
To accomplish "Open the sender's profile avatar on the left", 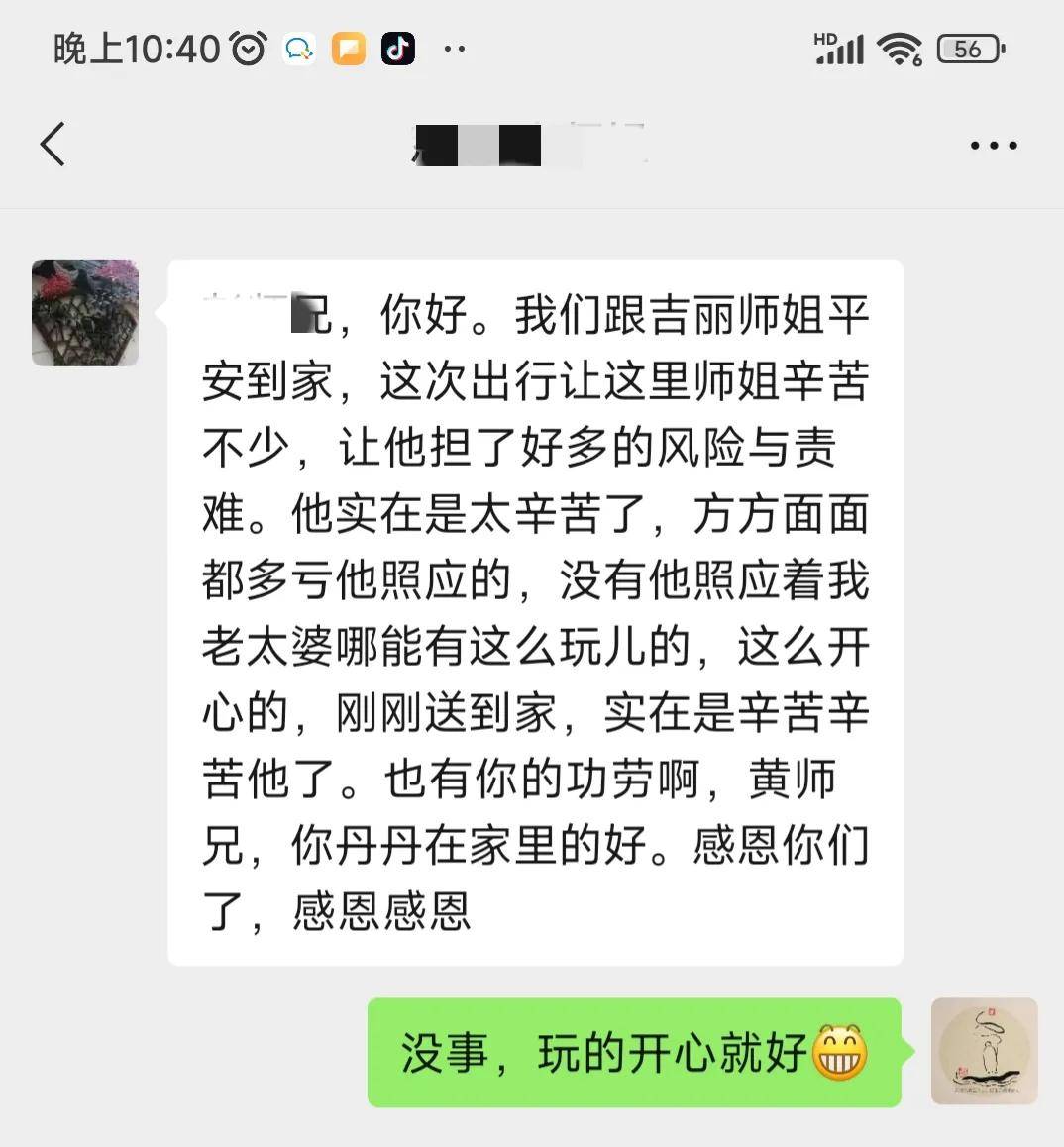I will [85, 313].
